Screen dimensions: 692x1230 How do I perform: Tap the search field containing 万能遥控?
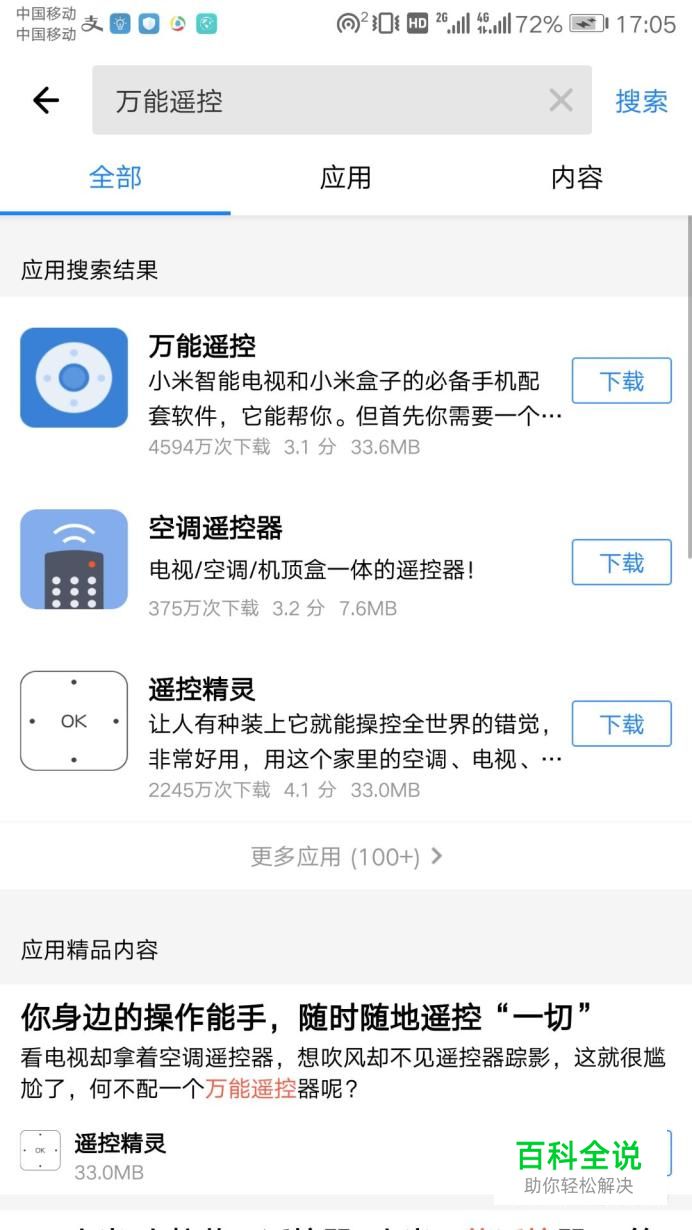pyautogui.click(x=320, y=100)
